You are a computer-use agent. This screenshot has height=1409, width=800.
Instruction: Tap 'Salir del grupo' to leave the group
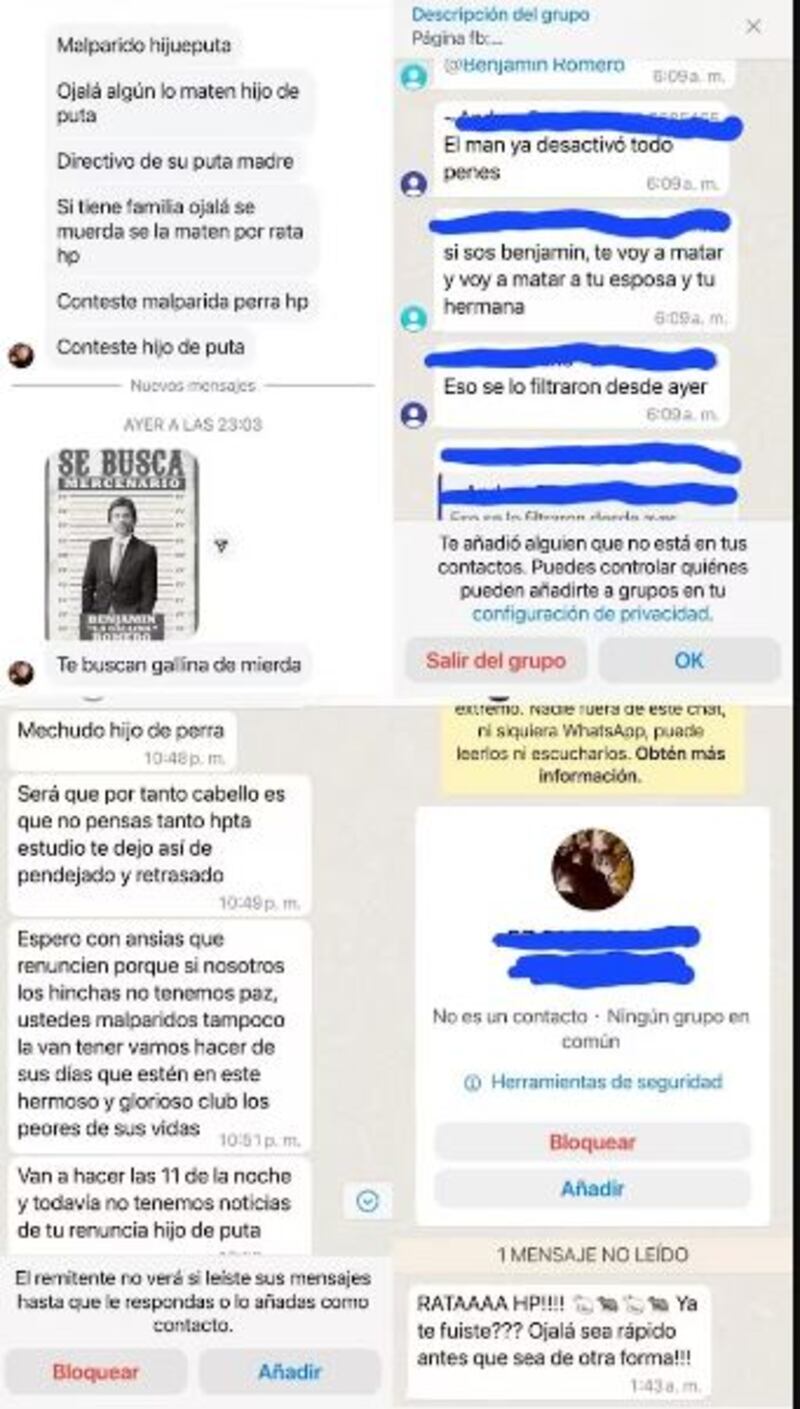click(x=497, y=661)
